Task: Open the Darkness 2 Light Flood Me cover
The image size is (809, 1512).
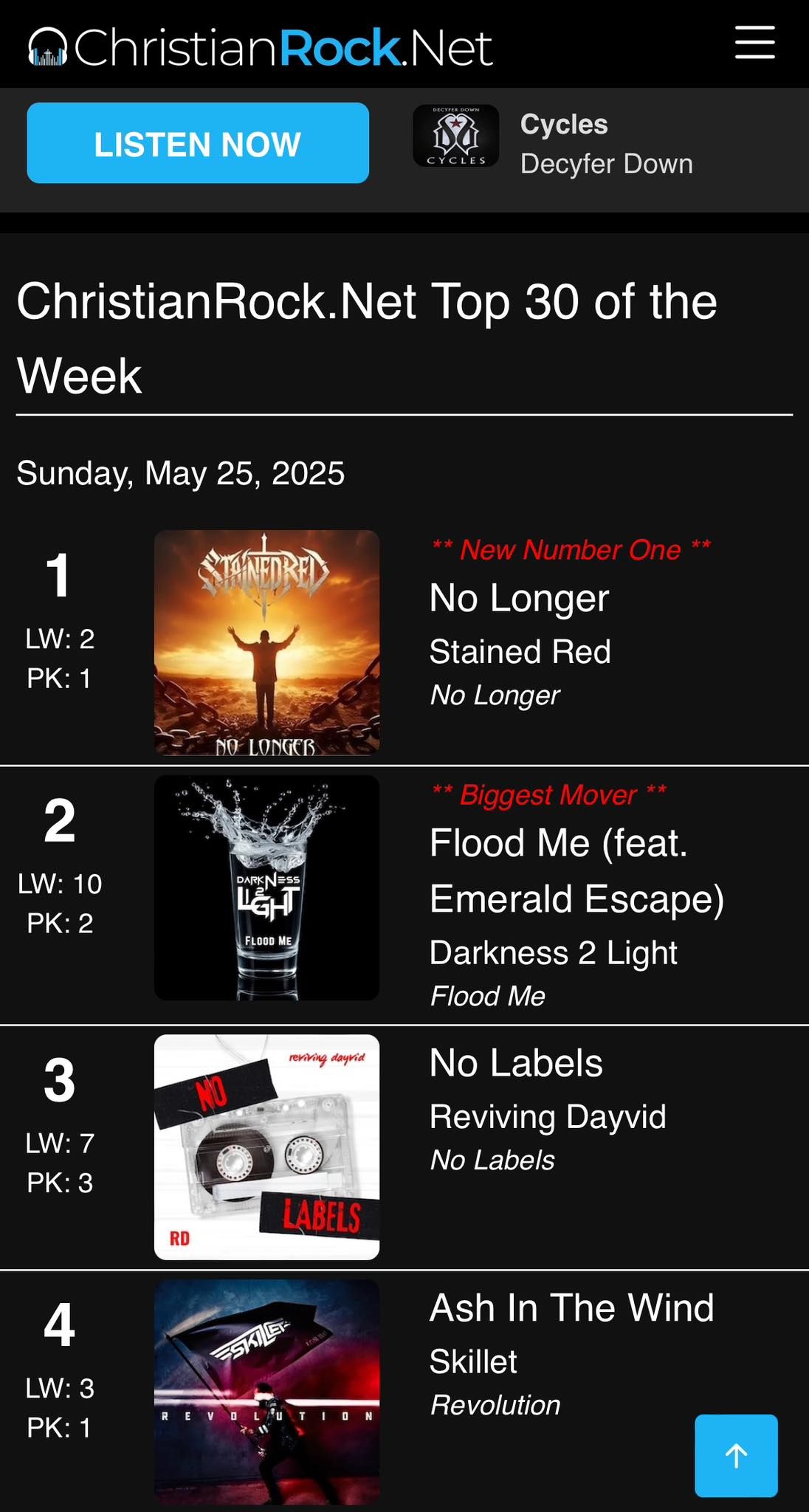Action: (x=266, y=887)
